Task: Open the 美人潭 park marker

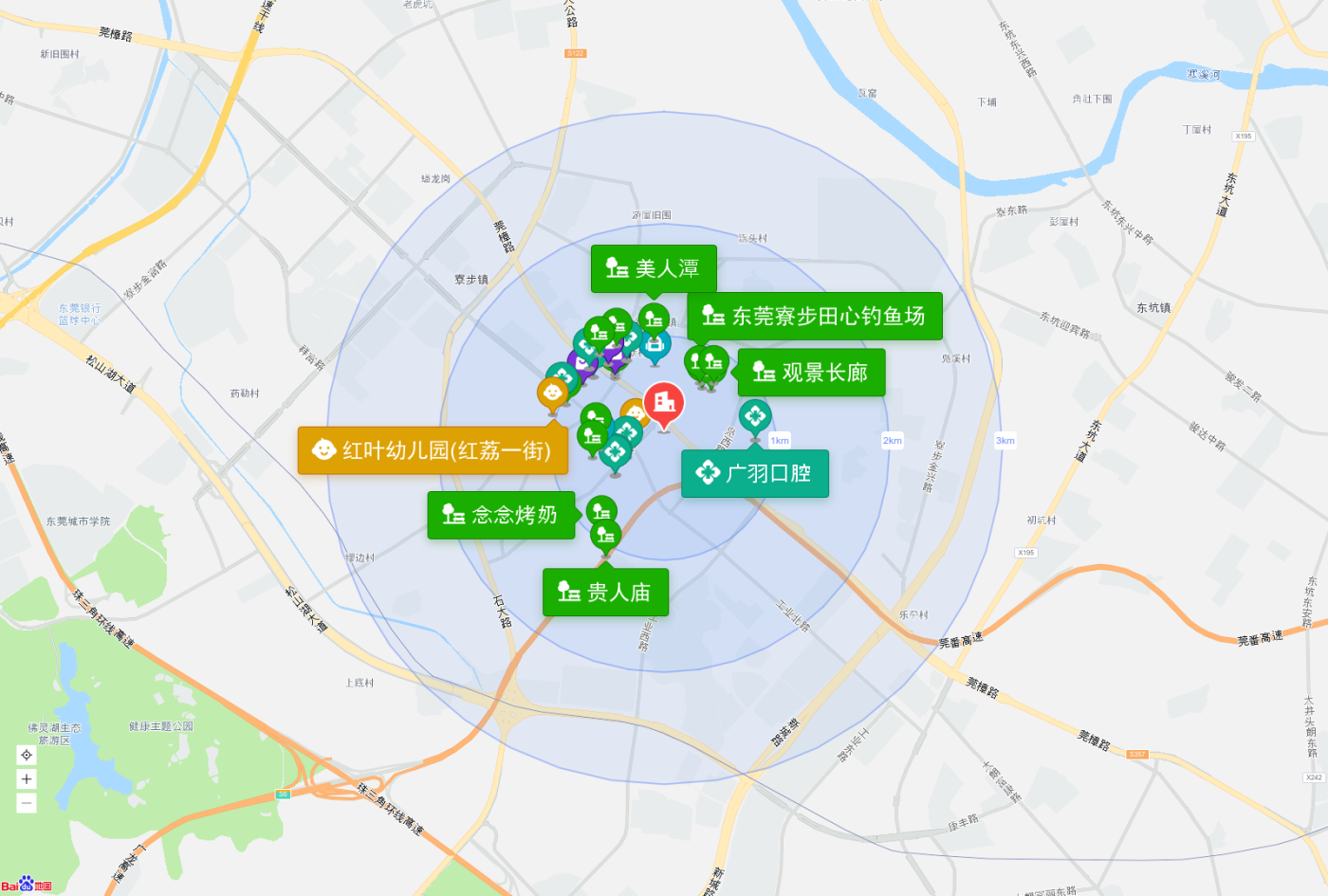Action: click(x=654, y=269)
